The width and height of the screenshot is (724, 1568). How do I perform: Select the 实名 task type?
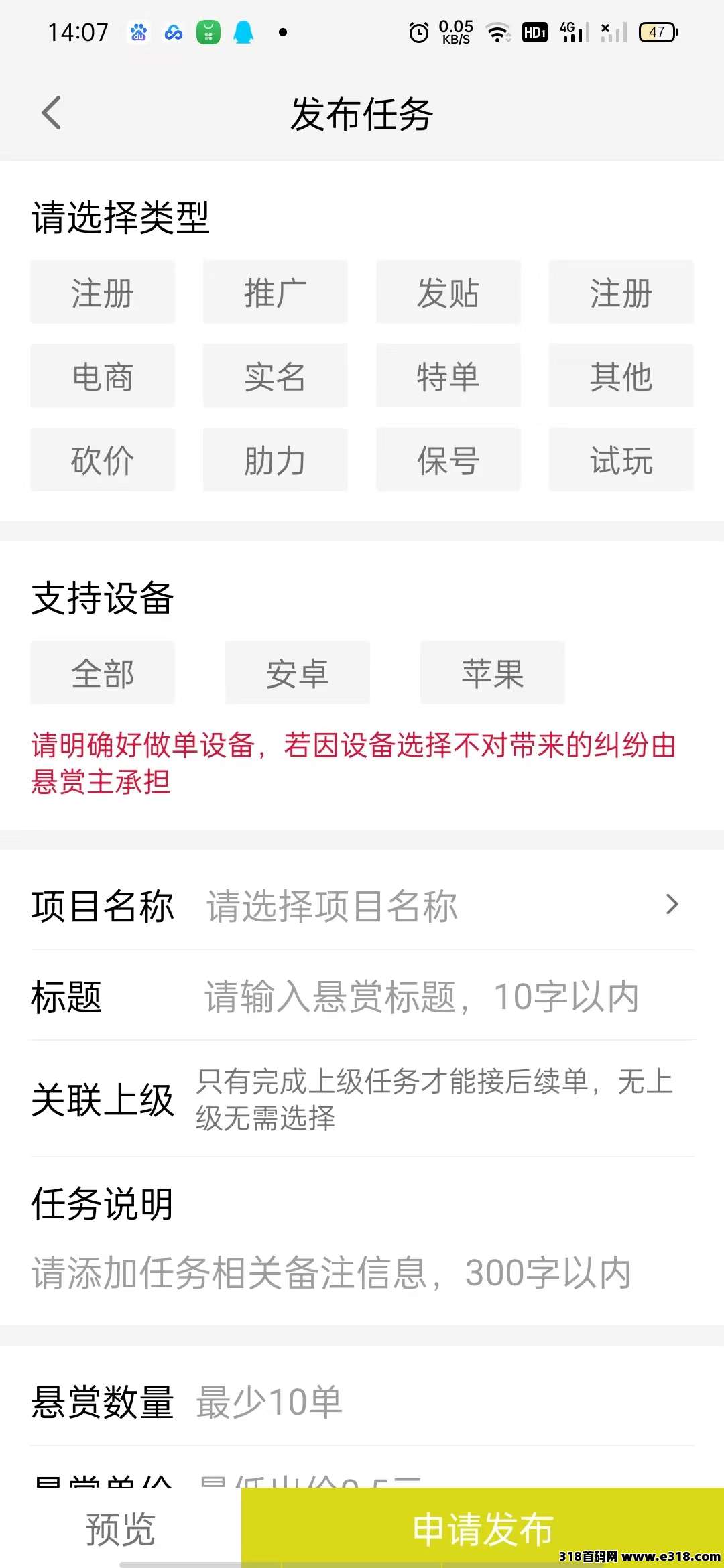tap(275, 376)
